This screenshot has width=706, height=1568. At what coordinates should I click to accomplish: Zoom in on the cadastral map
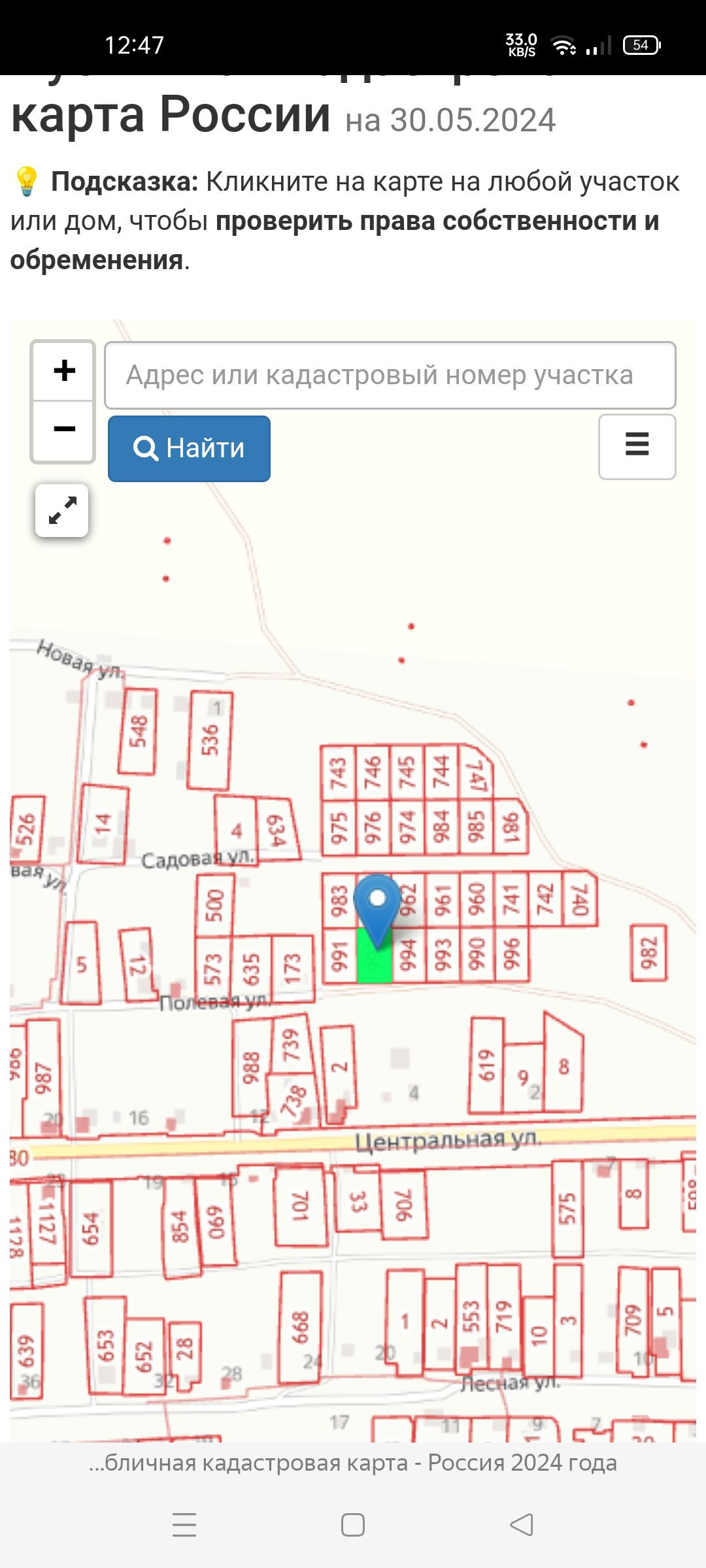point(64,370)
